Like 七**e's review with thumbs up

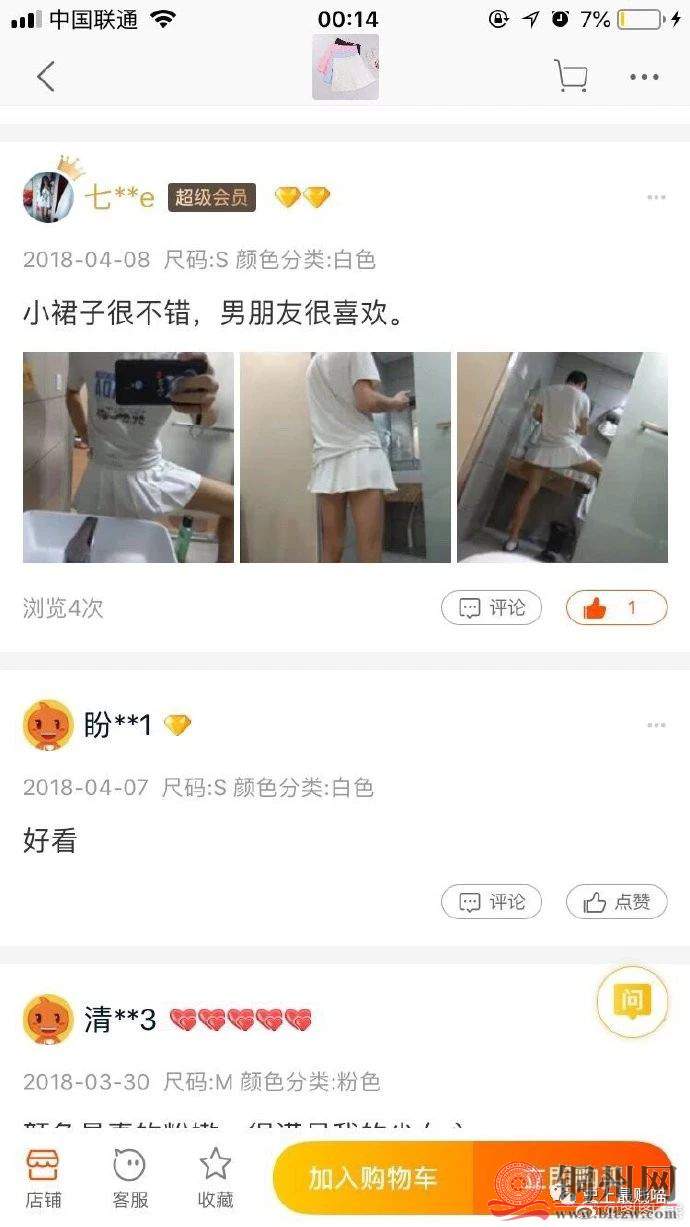pos(616,607)
